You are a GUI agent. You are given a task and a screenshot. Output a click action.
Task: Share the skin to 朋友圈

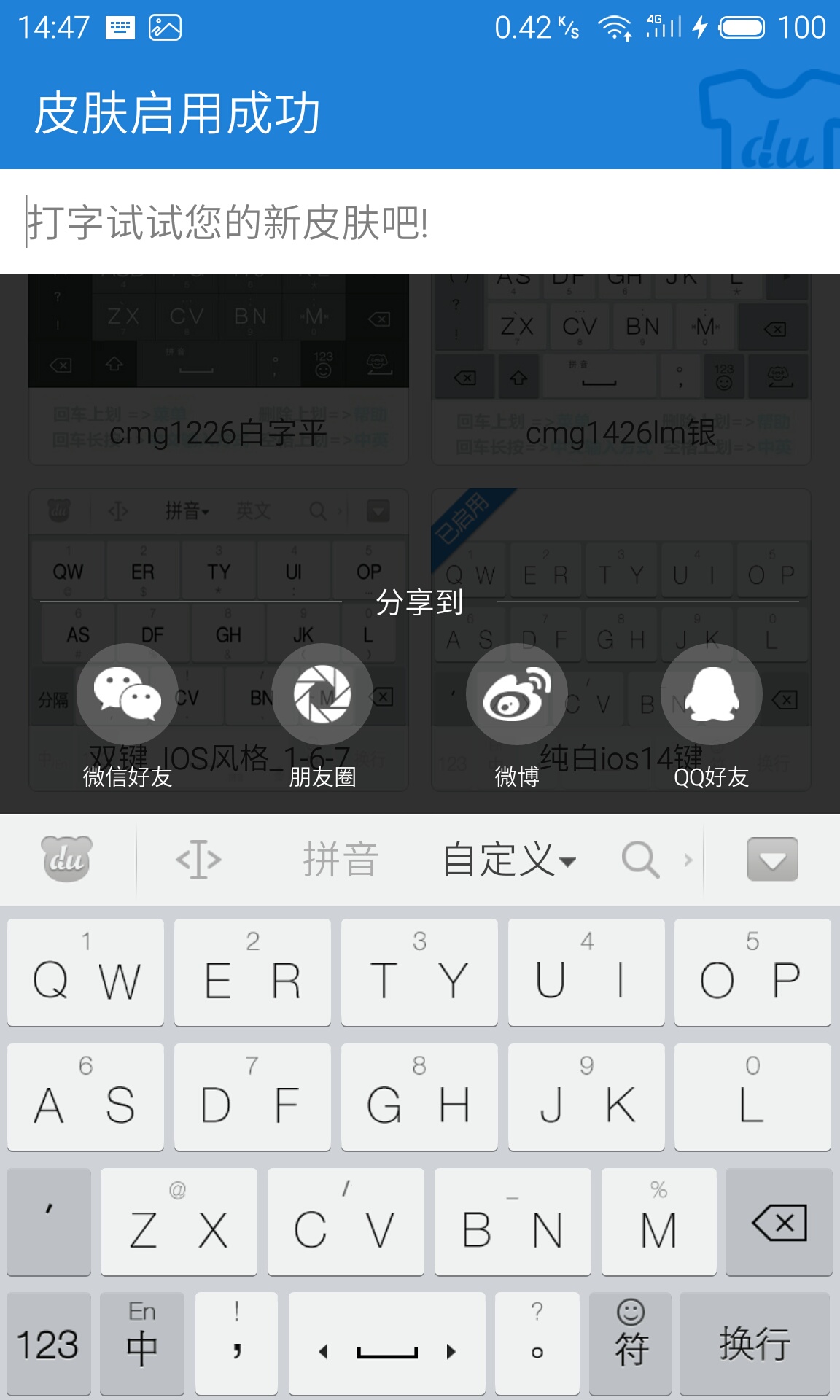(322, 694)
